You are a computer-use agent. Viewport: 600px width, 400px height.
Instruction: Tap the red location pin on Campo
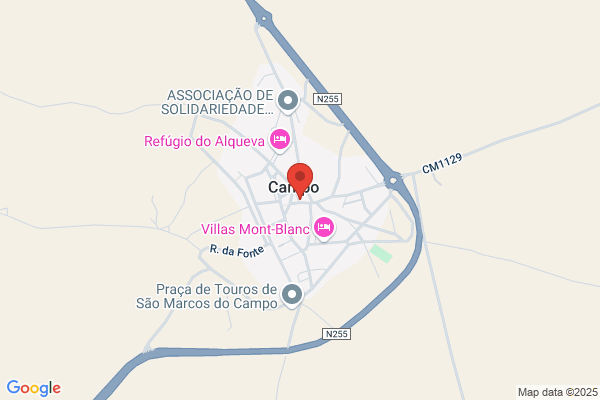click(x=300, y=181)
